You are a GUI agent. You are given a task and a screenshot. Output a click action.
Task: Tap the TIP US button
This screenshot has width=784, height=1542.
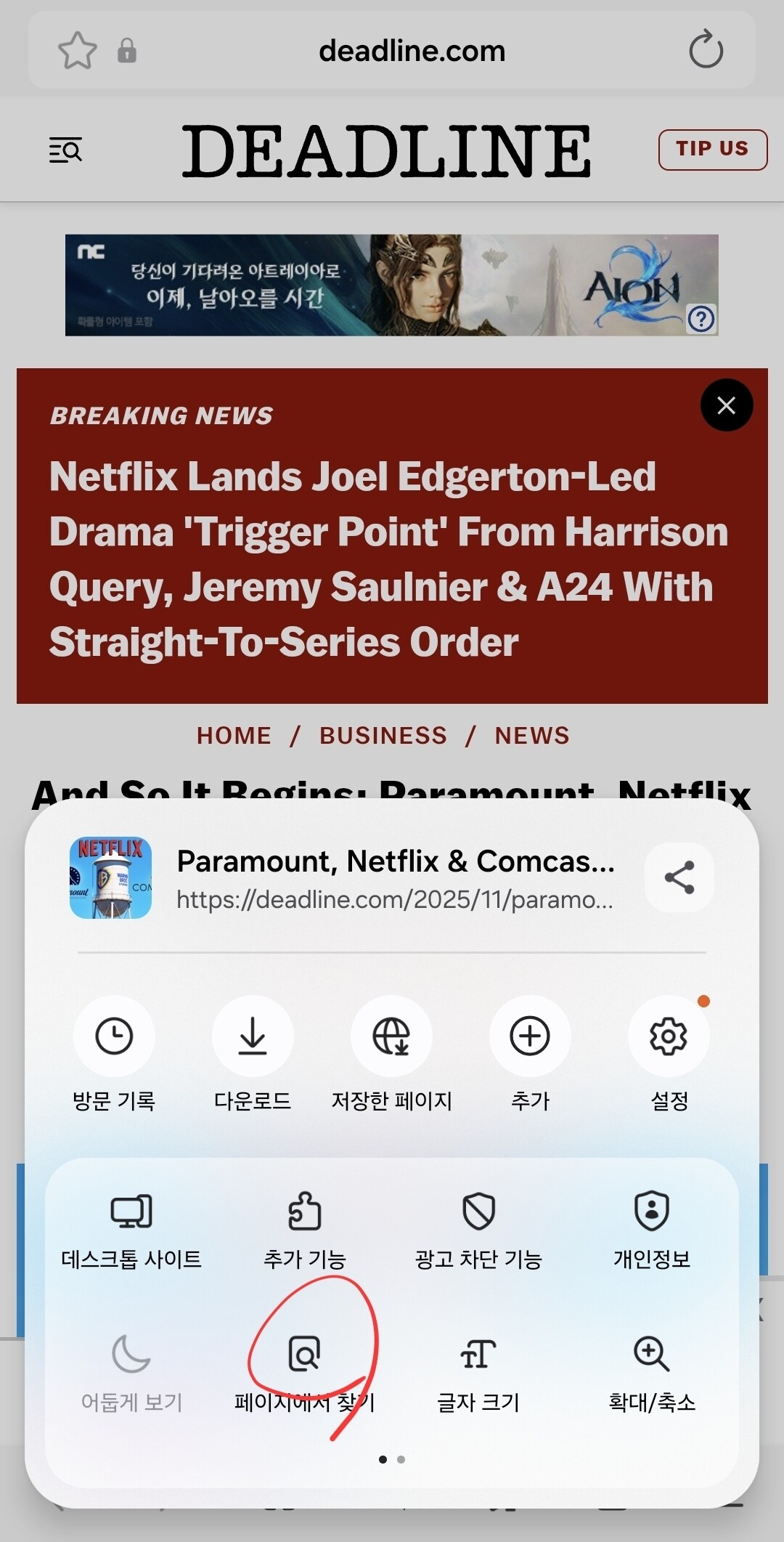pos(712,150)
